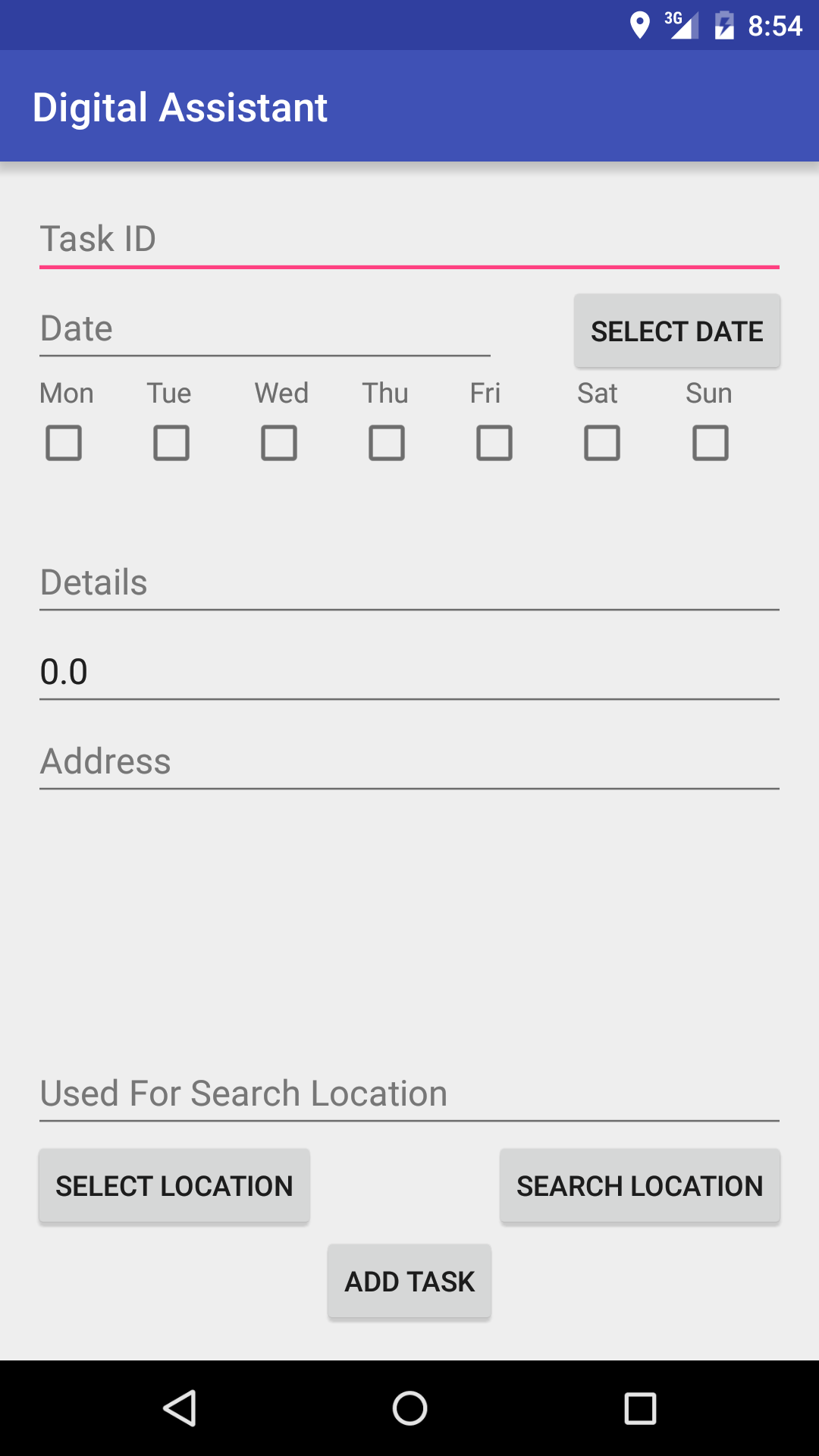Check the Sat checkbox

(x=602, y=443)
